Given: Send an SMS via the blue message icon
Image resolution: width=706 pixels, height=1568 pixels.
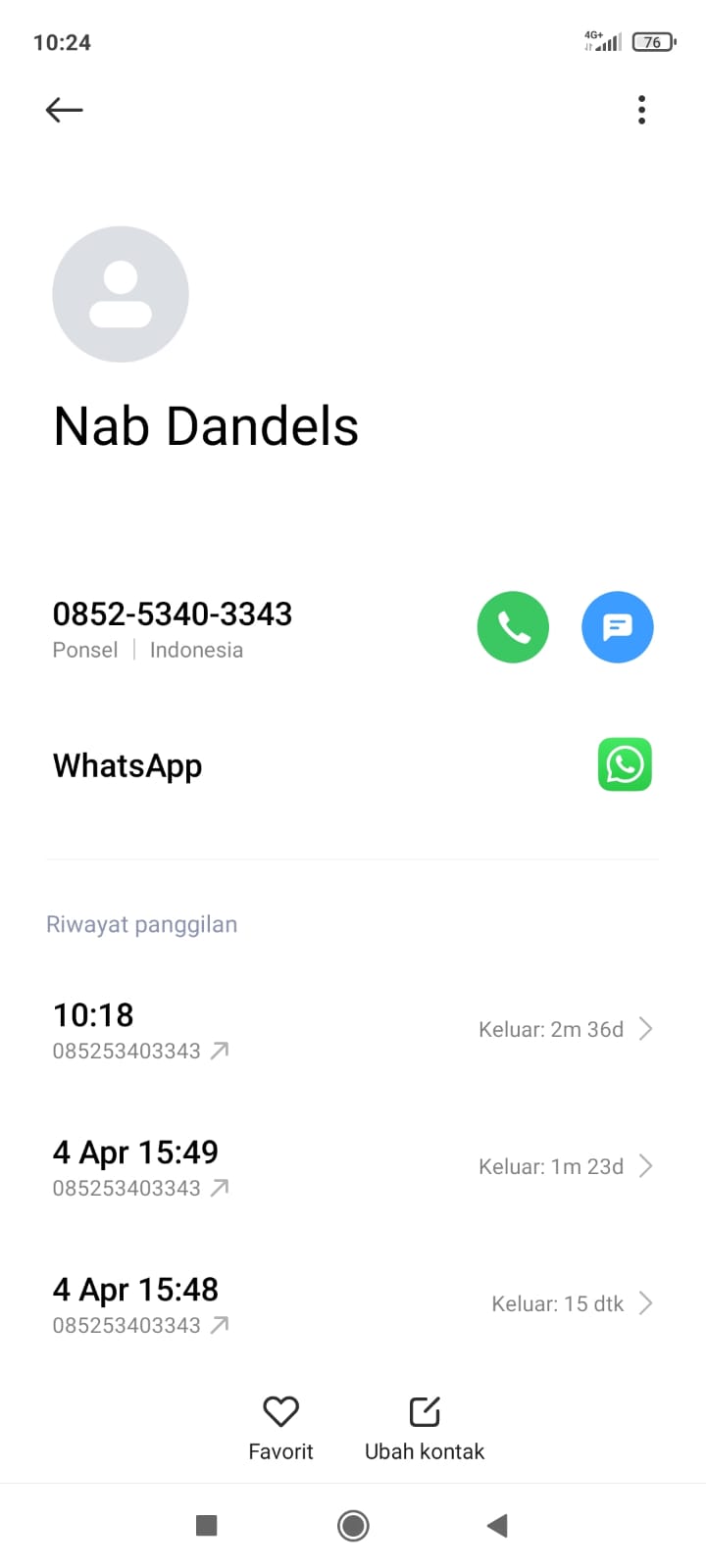Looking at the screenshot, I should 617,627.
